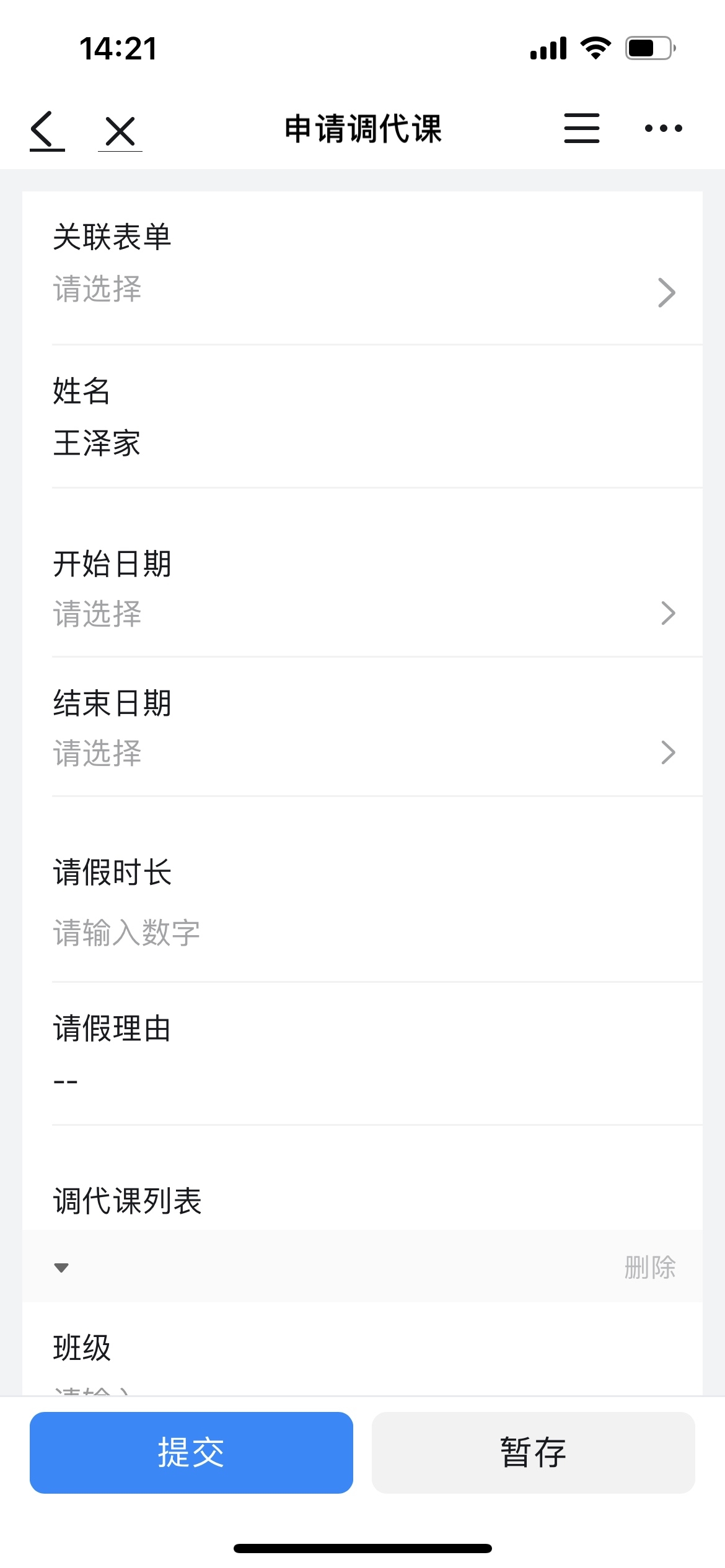Save draft using 暂存
This screenshot has height=1568, width=725.
[x=533, y=1452]
